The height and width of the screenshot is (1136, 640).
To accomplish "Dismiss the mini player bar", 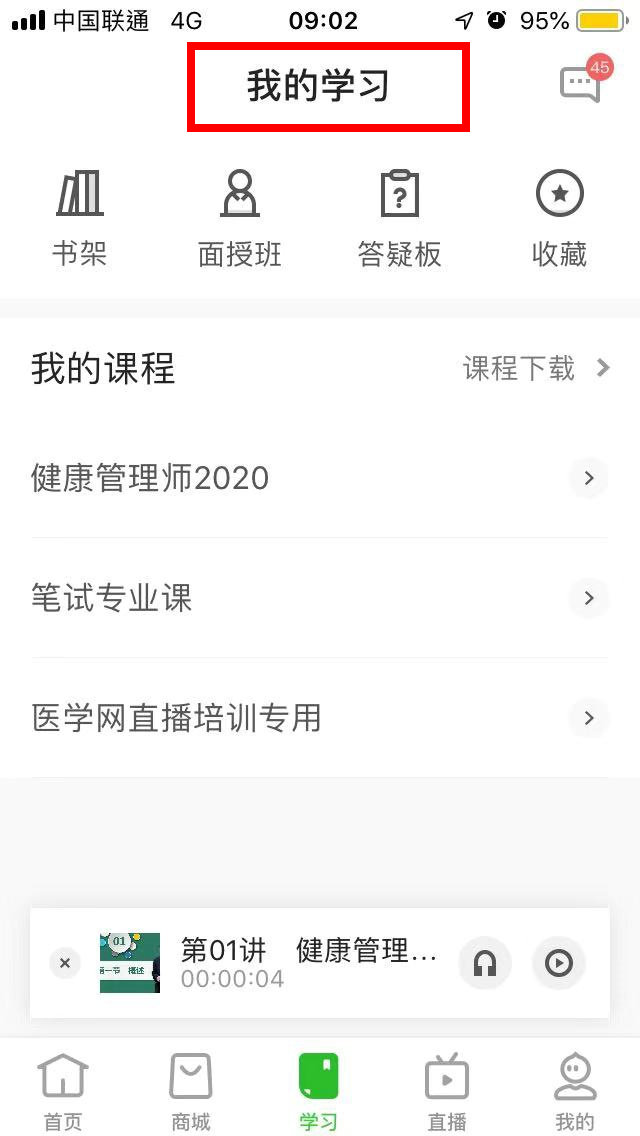I will click(65, 963).
